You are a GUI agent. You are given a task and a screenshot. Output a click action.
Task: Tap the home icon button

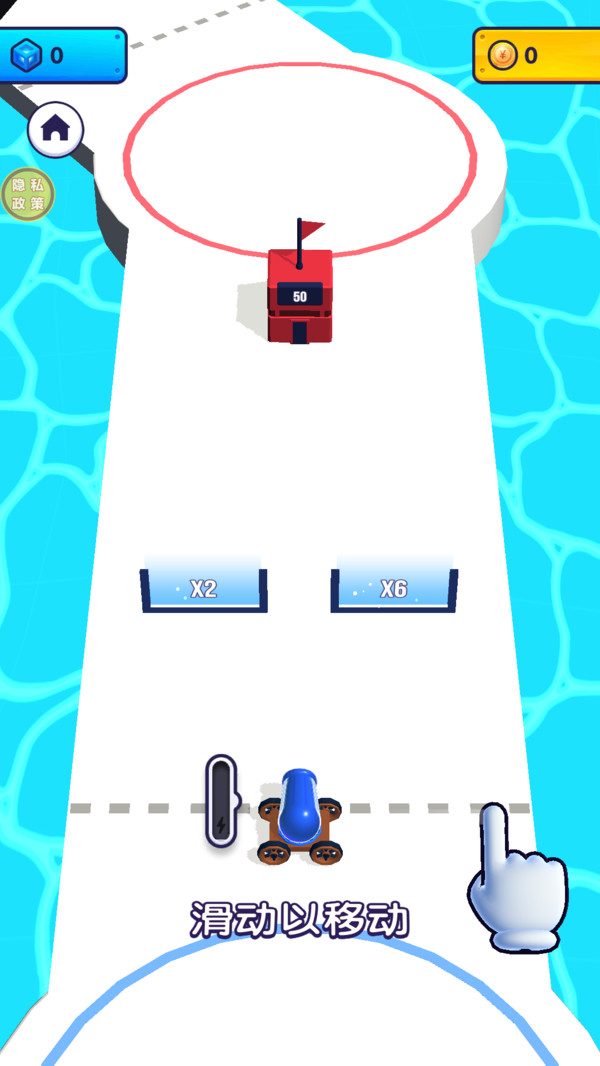click(56, 129)
